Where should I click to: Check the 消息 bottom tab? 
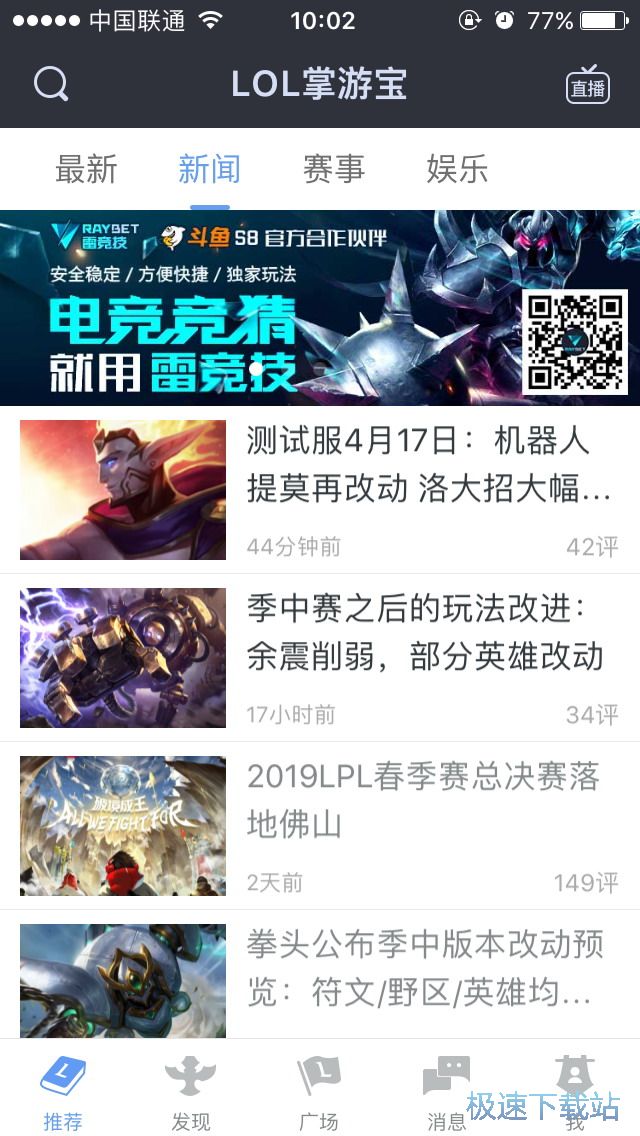(446, 1090)
